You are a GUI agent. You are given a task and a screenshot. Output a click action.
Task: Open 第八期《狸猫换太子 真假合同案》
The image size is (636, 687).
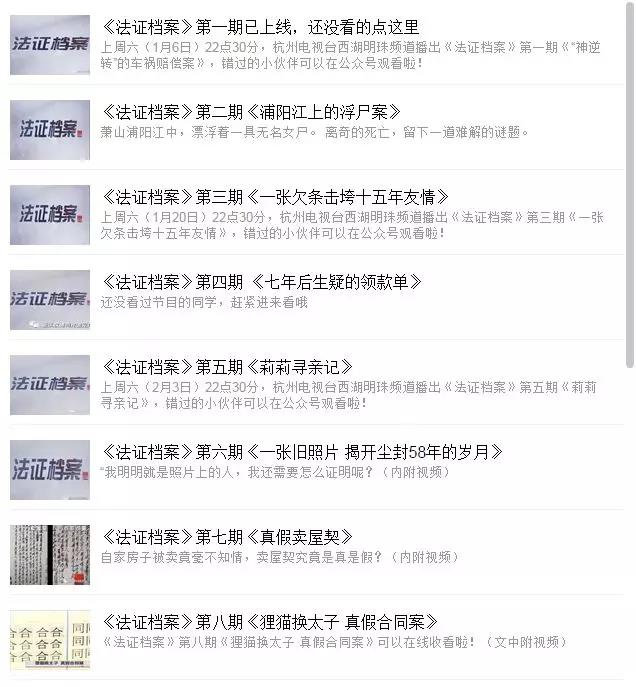click(x=270, y=621)
